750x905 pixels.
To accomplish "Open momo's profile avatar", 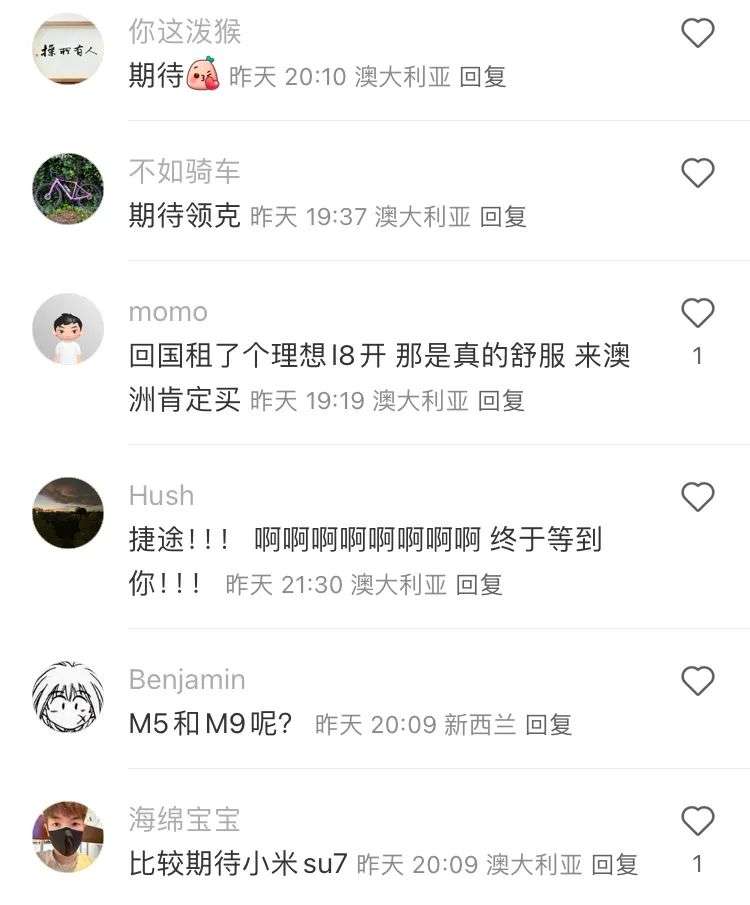I will coord(68,329).
